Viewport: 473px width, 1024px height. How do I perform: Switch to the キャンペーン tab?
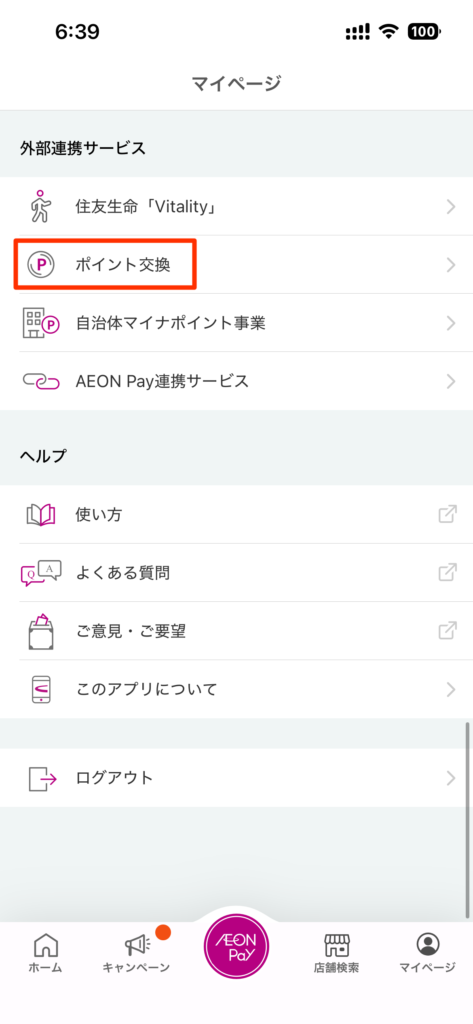click(x=137, y=953)
